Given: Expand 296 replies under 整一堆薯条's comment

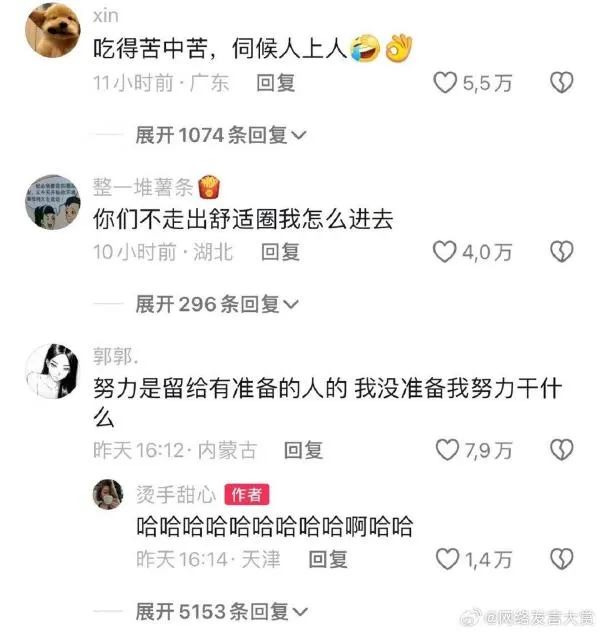Looking at the screenshot, I should pyautogui.click(x=220, y=304).
